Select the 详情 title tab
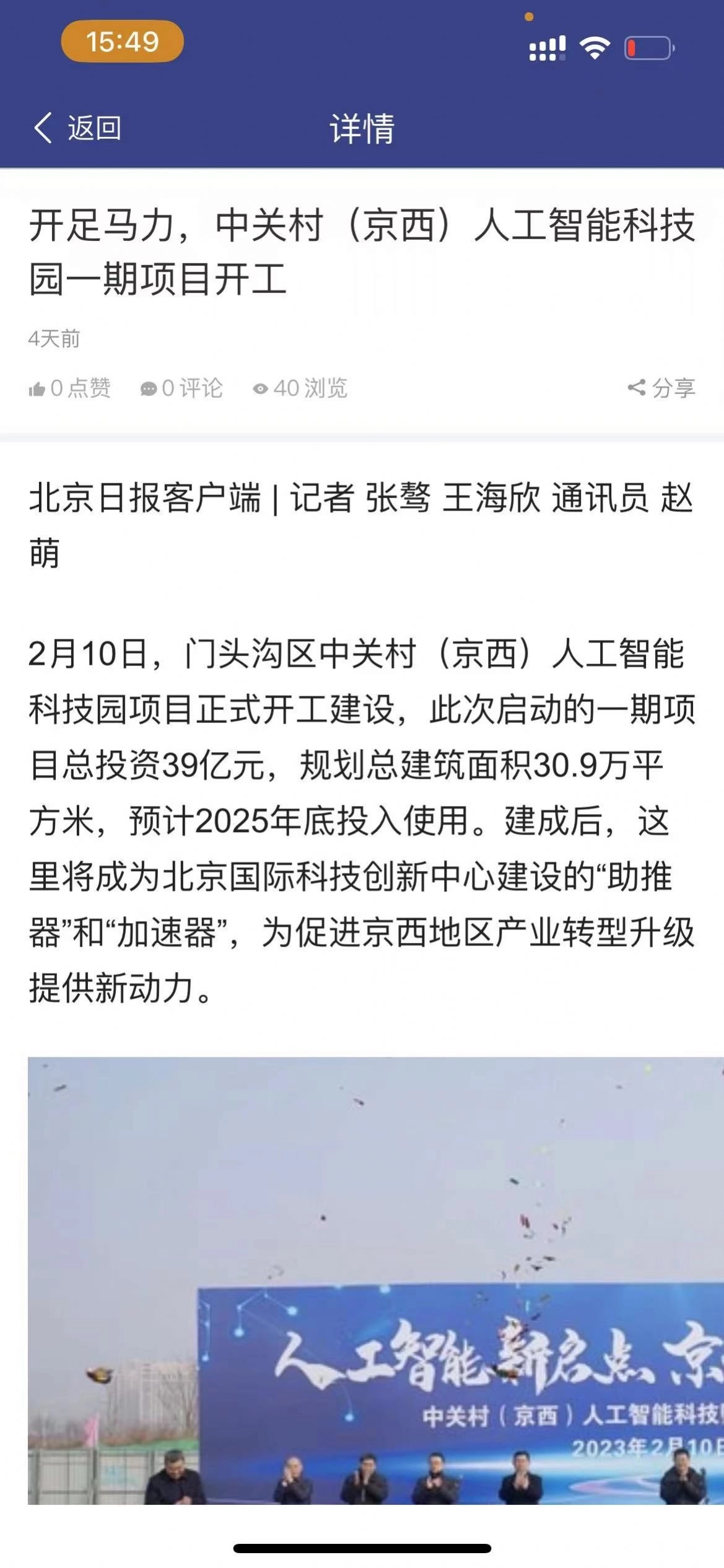The height and width of the screenshot is (1568, 724). (362, 128)
